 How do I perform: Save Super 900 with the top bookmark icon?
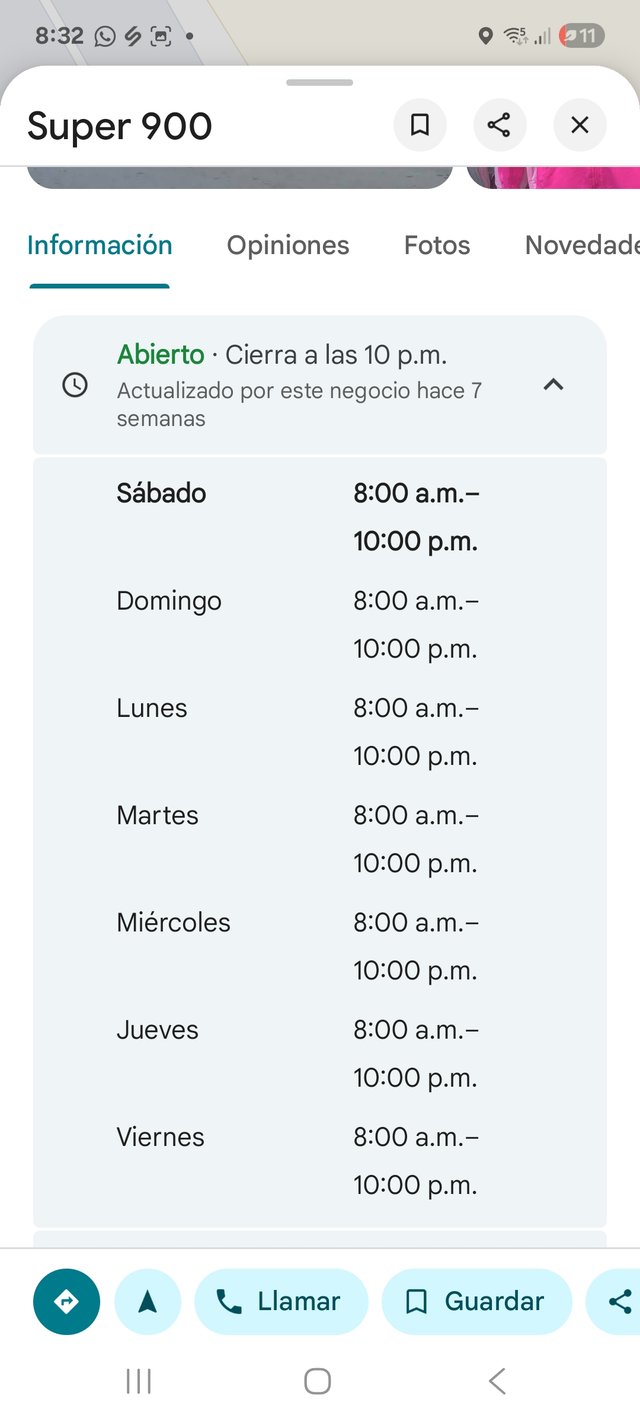click(420, 125)
